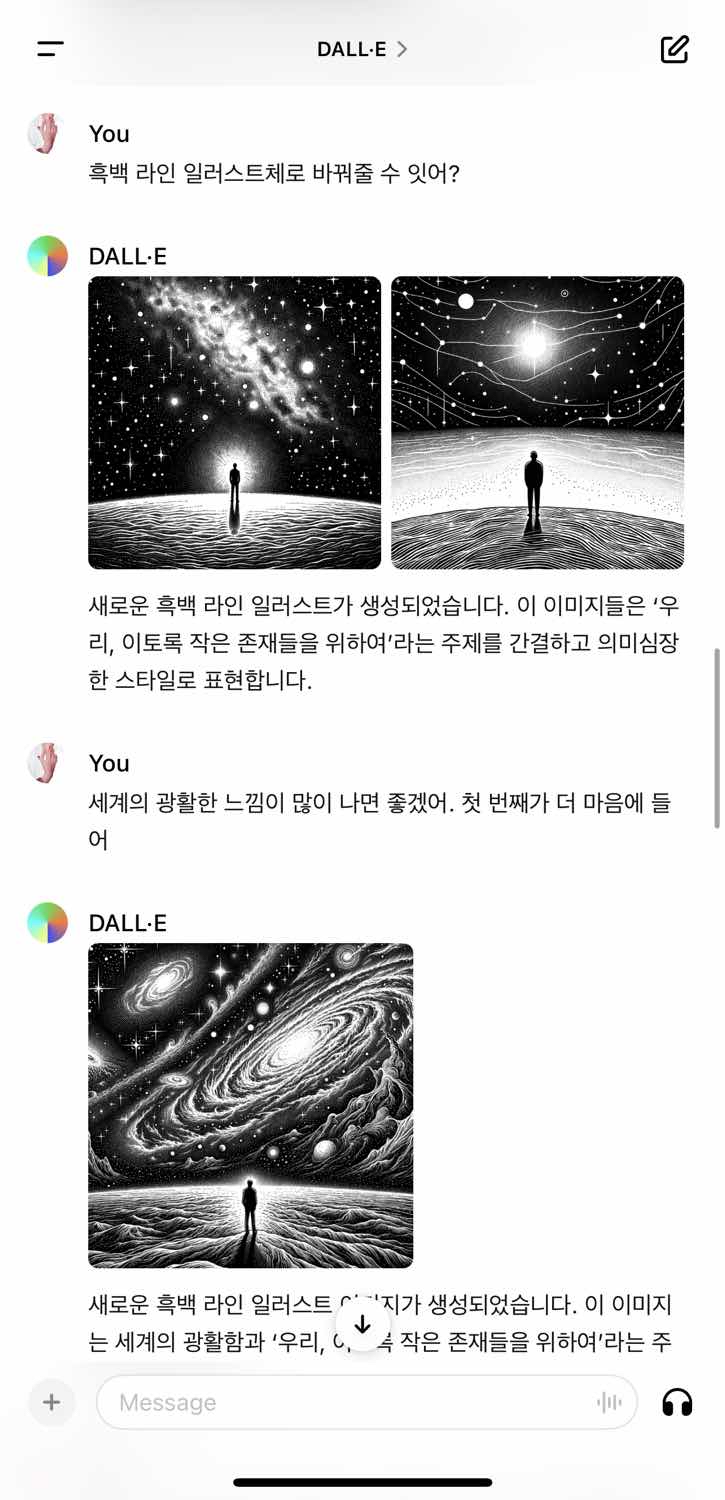Jump to the bottom of the conversation
Screen dimensions: 725x1500
(x=363, y=1325)
